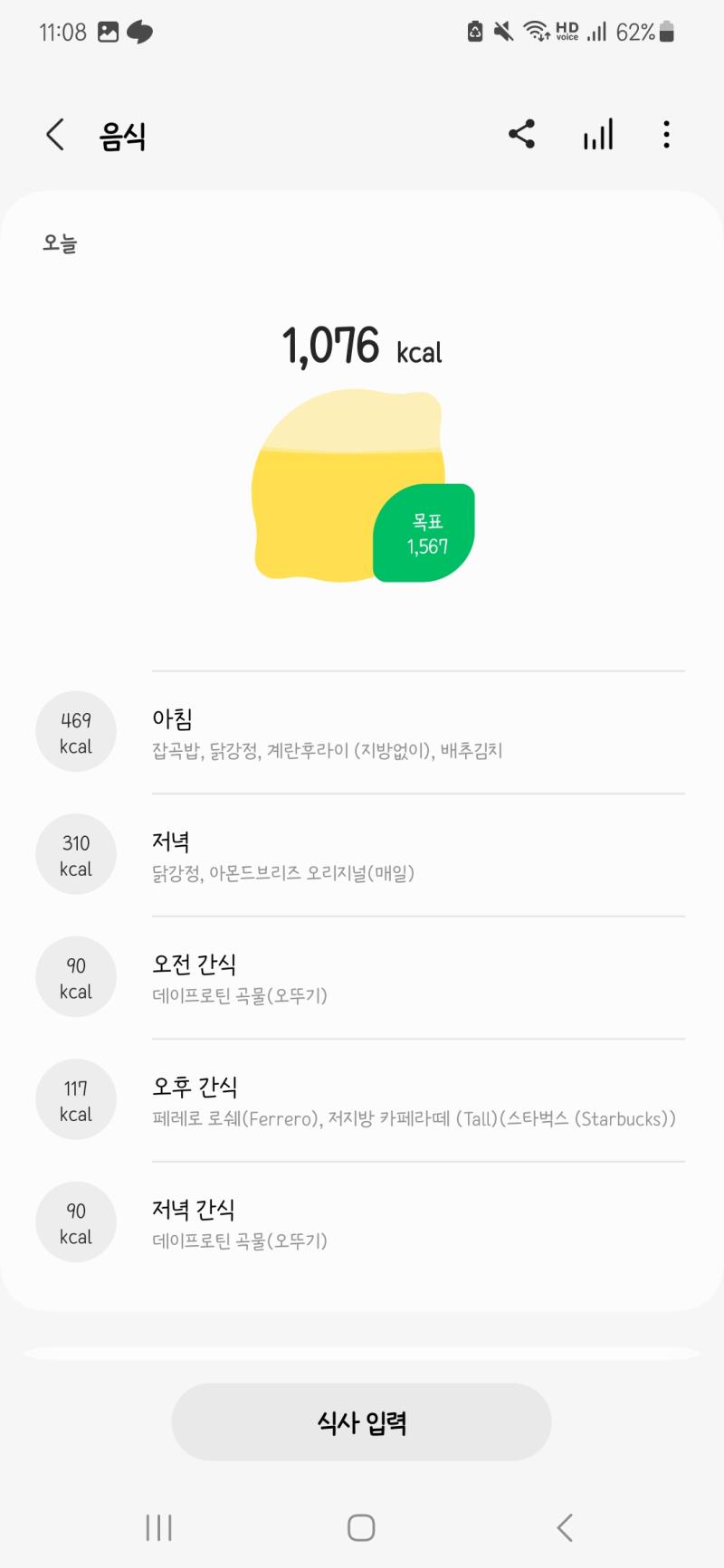Tap the 식사 입력 button
724x1568 pixels.
coord(361,1421)
